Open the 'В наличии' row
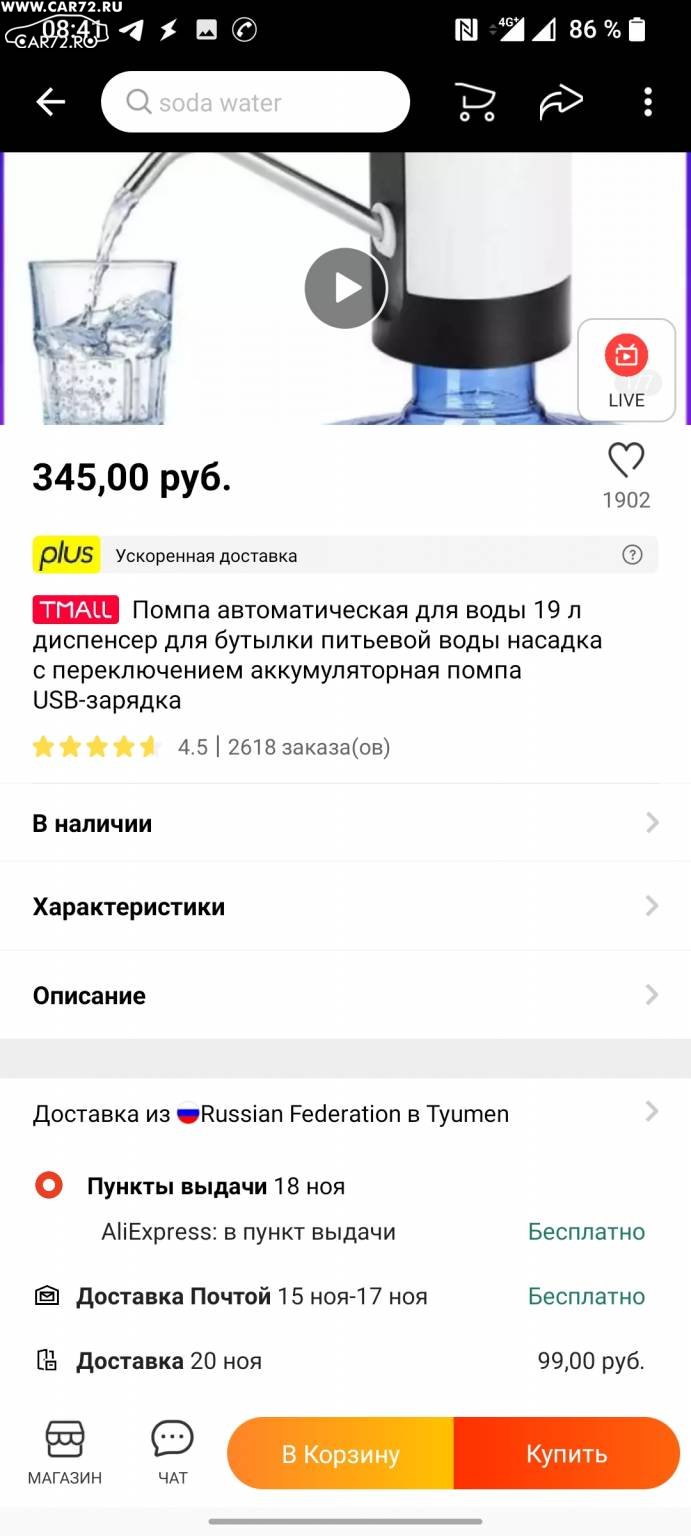This screenshot has width=691, height=1536. tap(345, 824)
